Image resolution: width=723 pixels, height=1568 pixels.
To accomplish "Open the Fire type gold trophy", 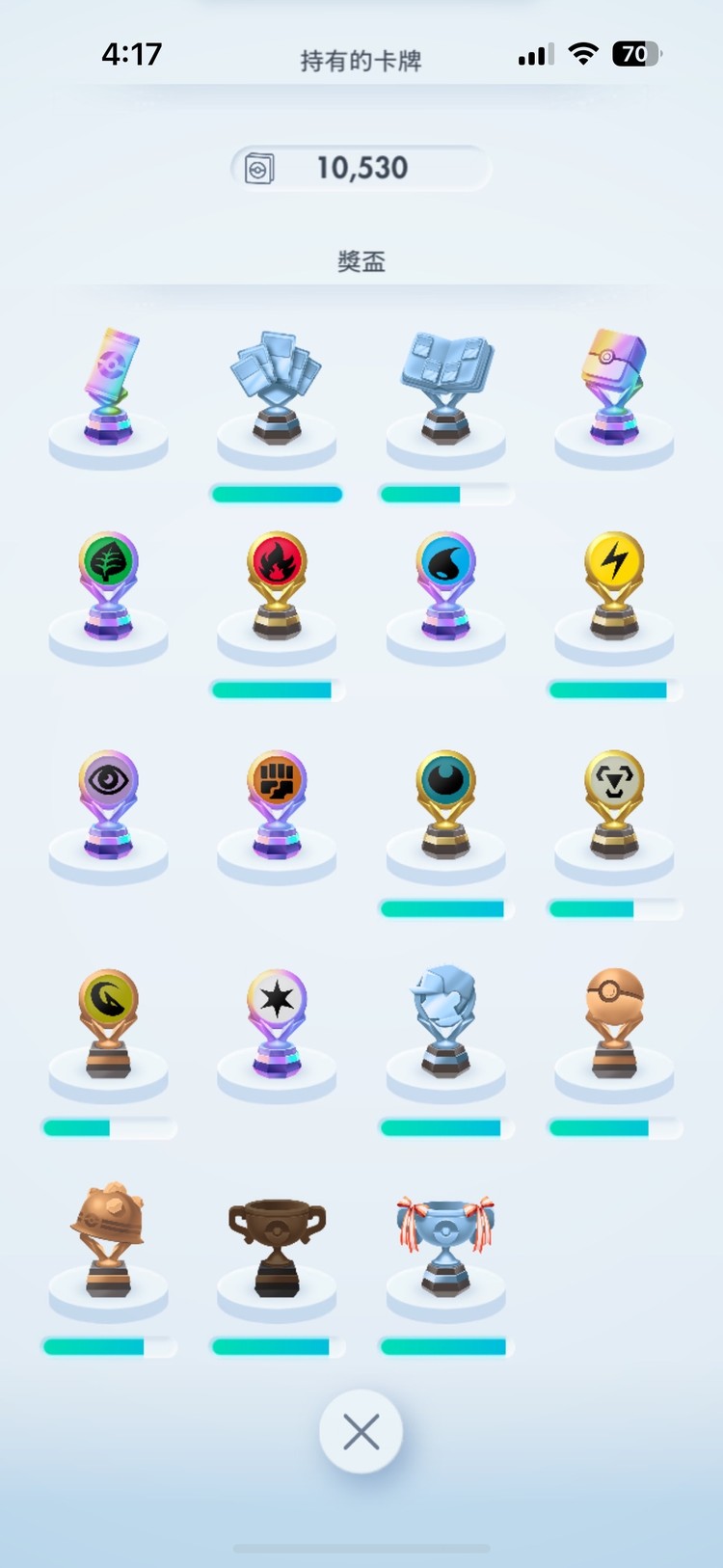I will click(x=277, y=585).
